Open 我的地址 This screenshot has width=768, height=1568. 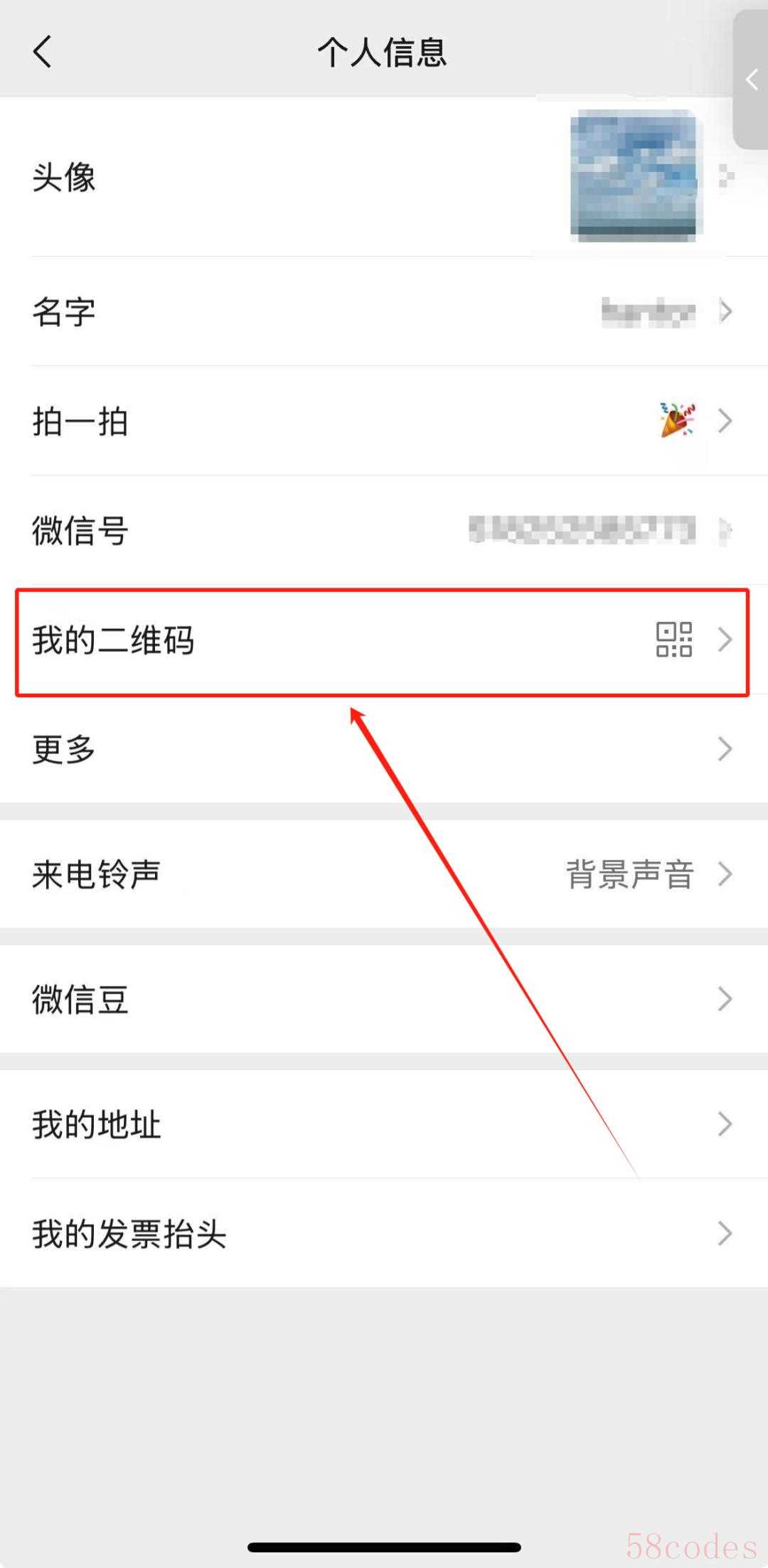pos(384,1124)
